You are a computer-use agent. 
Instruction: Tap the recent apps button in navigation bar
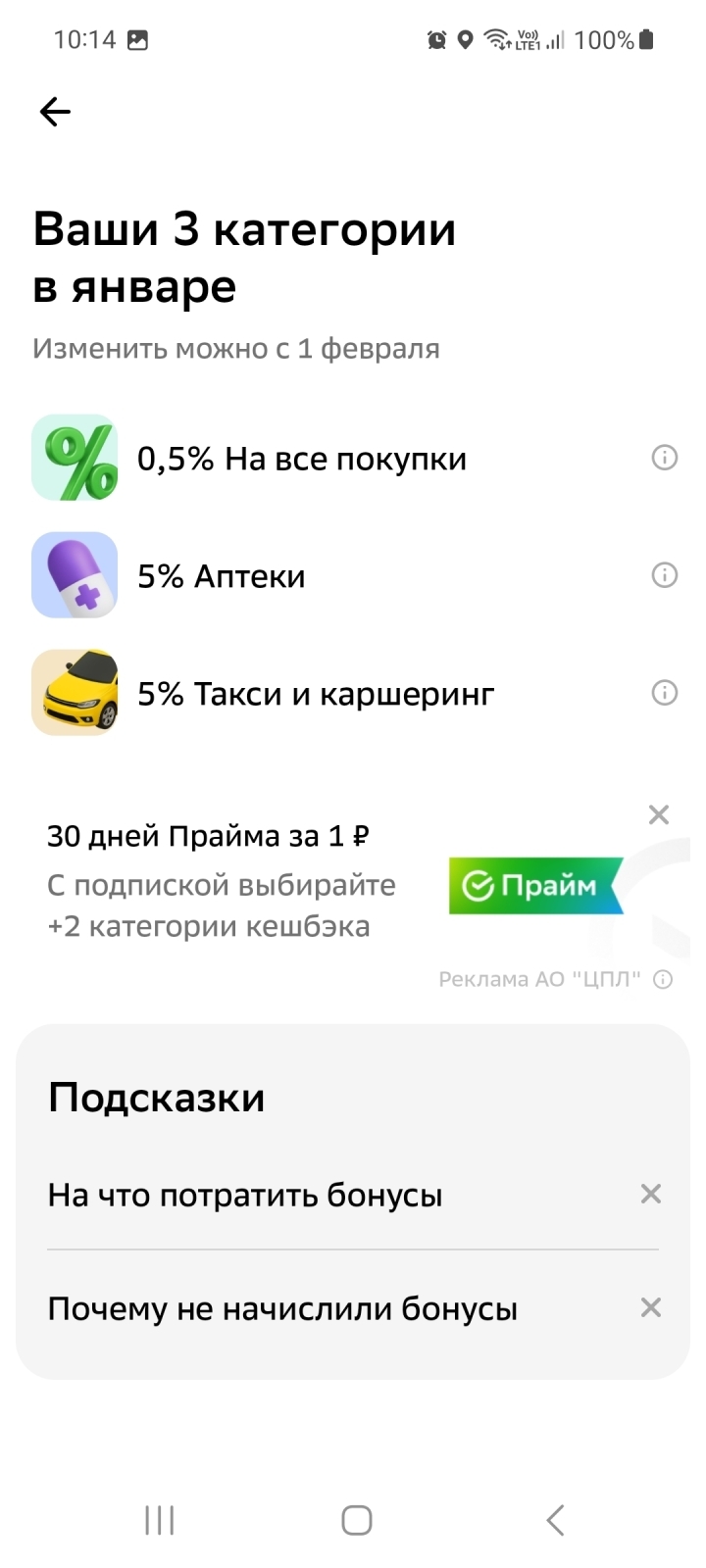158,1520
